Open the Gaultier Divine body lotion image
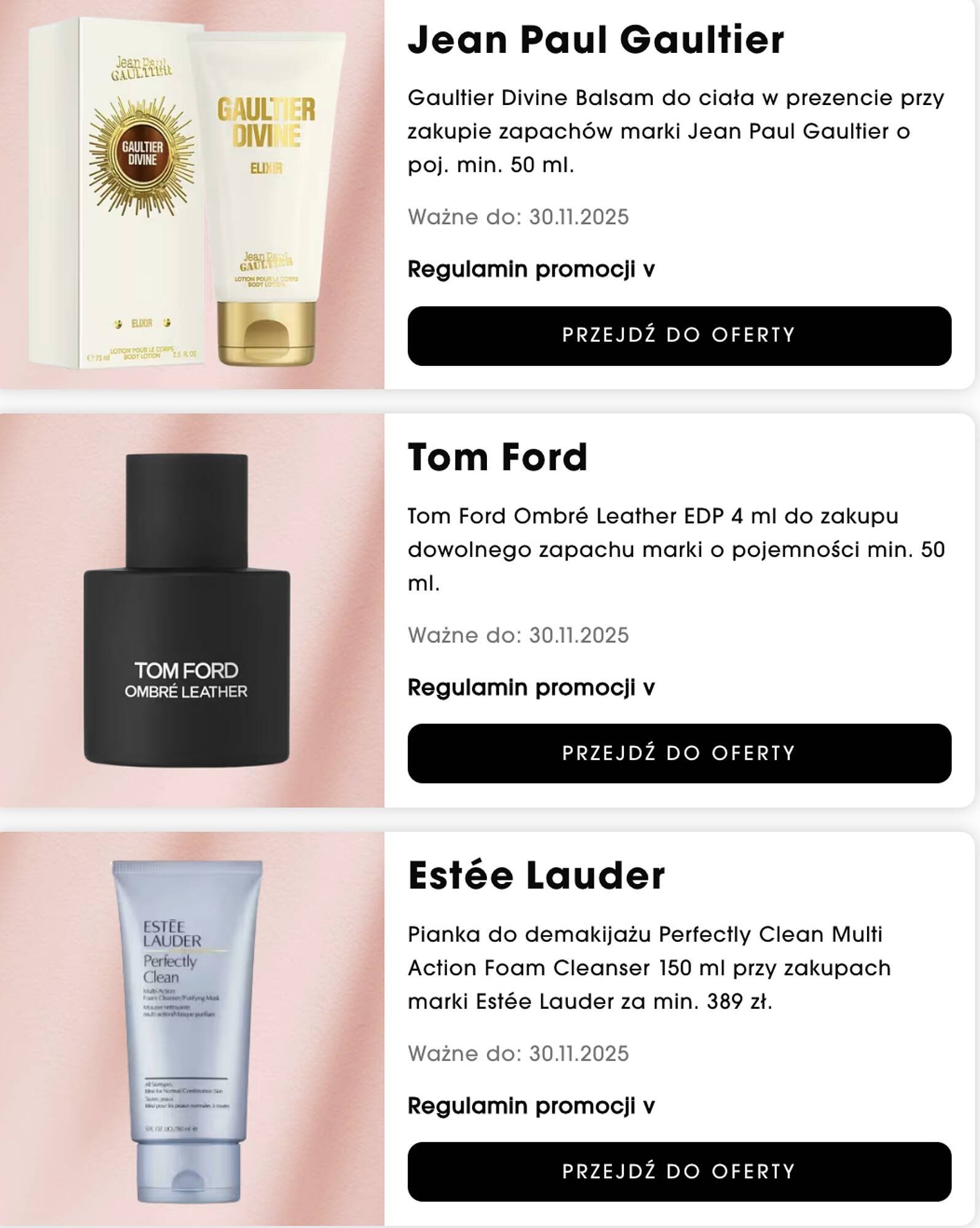The width and height of the screenshot is (980, 1228). [x=192, y=194]
